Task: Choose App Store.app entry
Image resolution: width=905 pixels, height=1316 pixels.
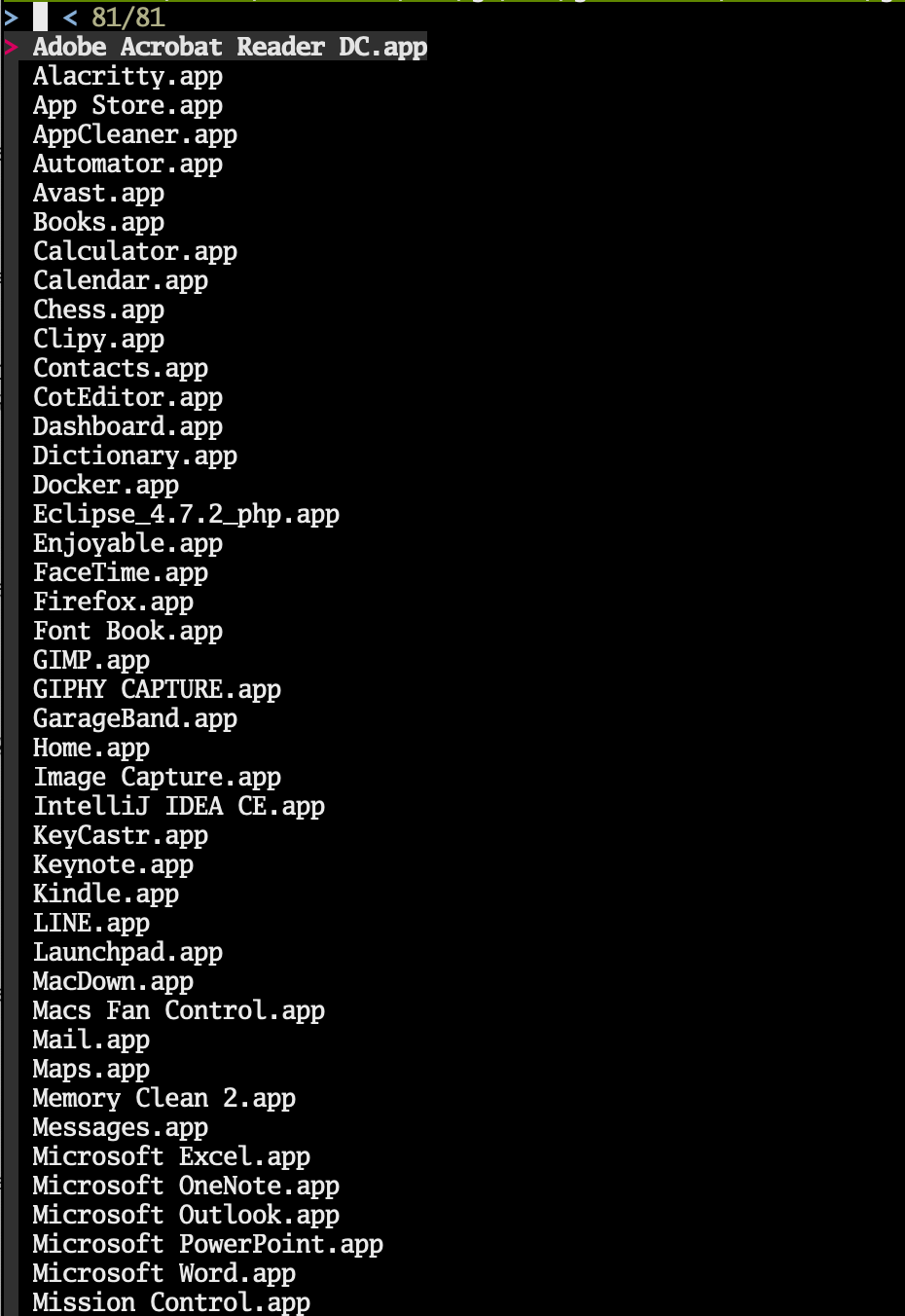Action: pos(127,105)
